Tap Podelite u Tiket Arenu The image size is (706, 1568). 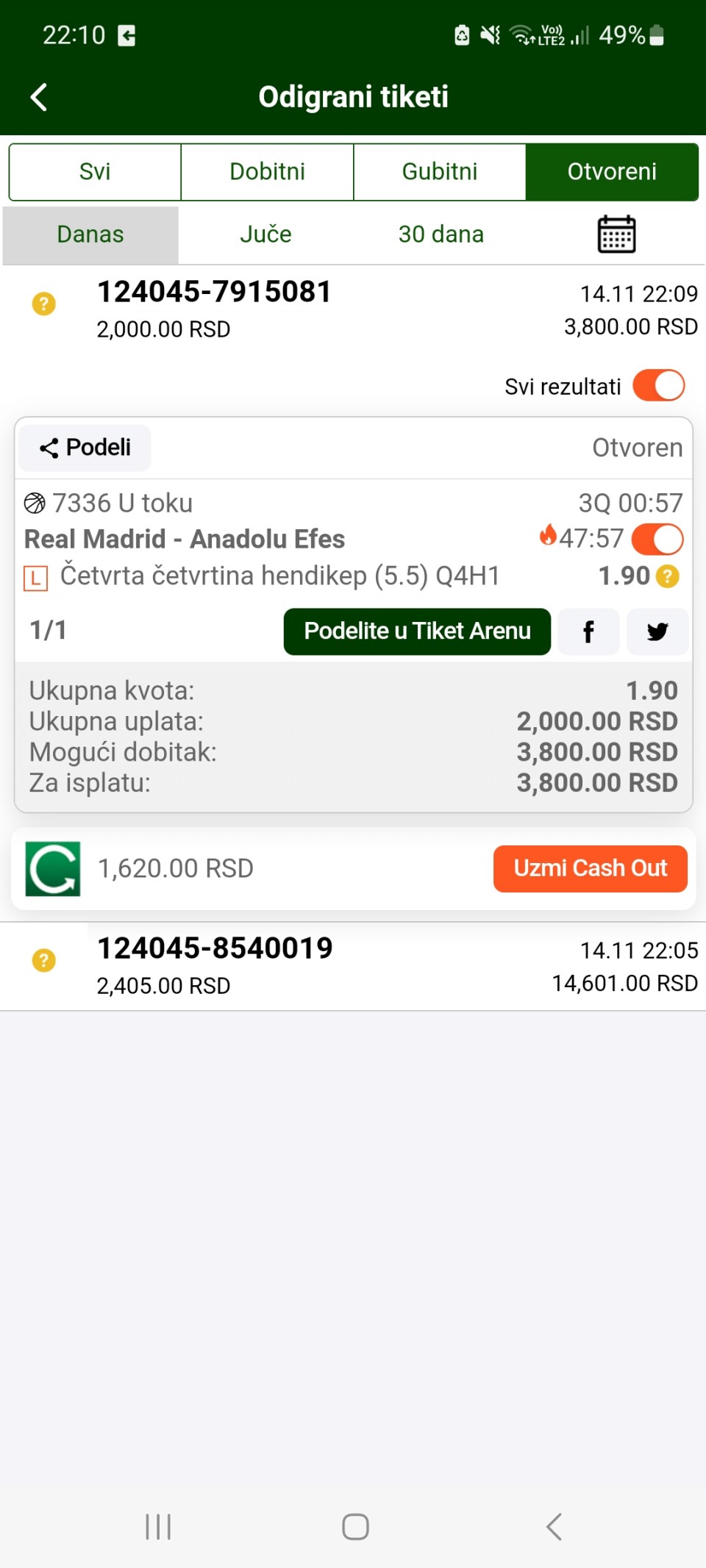tap(417, 631)
